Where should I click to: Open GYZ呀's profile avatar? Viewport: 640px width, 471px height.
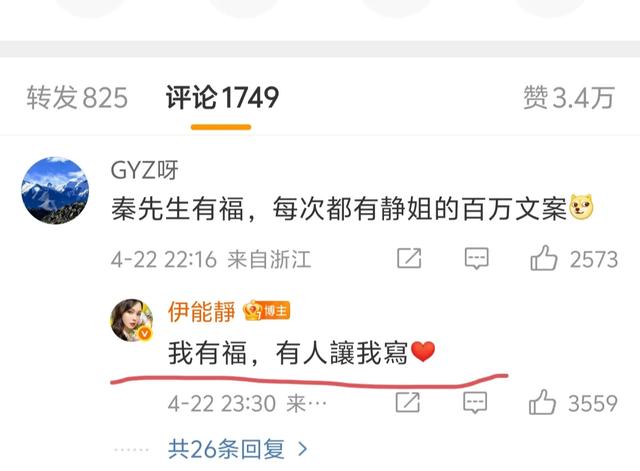click(53, 190)
